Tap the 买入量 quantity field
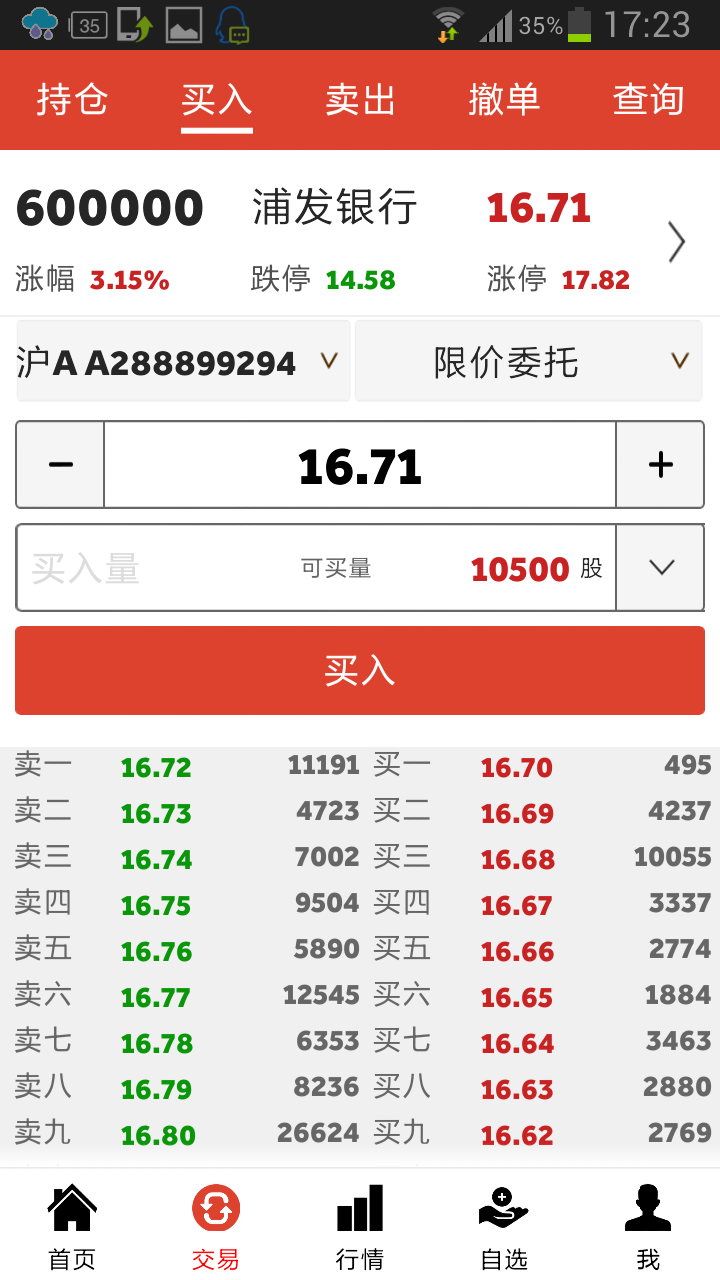Screen dimensions: 720x1280 [x=316, y=568]
